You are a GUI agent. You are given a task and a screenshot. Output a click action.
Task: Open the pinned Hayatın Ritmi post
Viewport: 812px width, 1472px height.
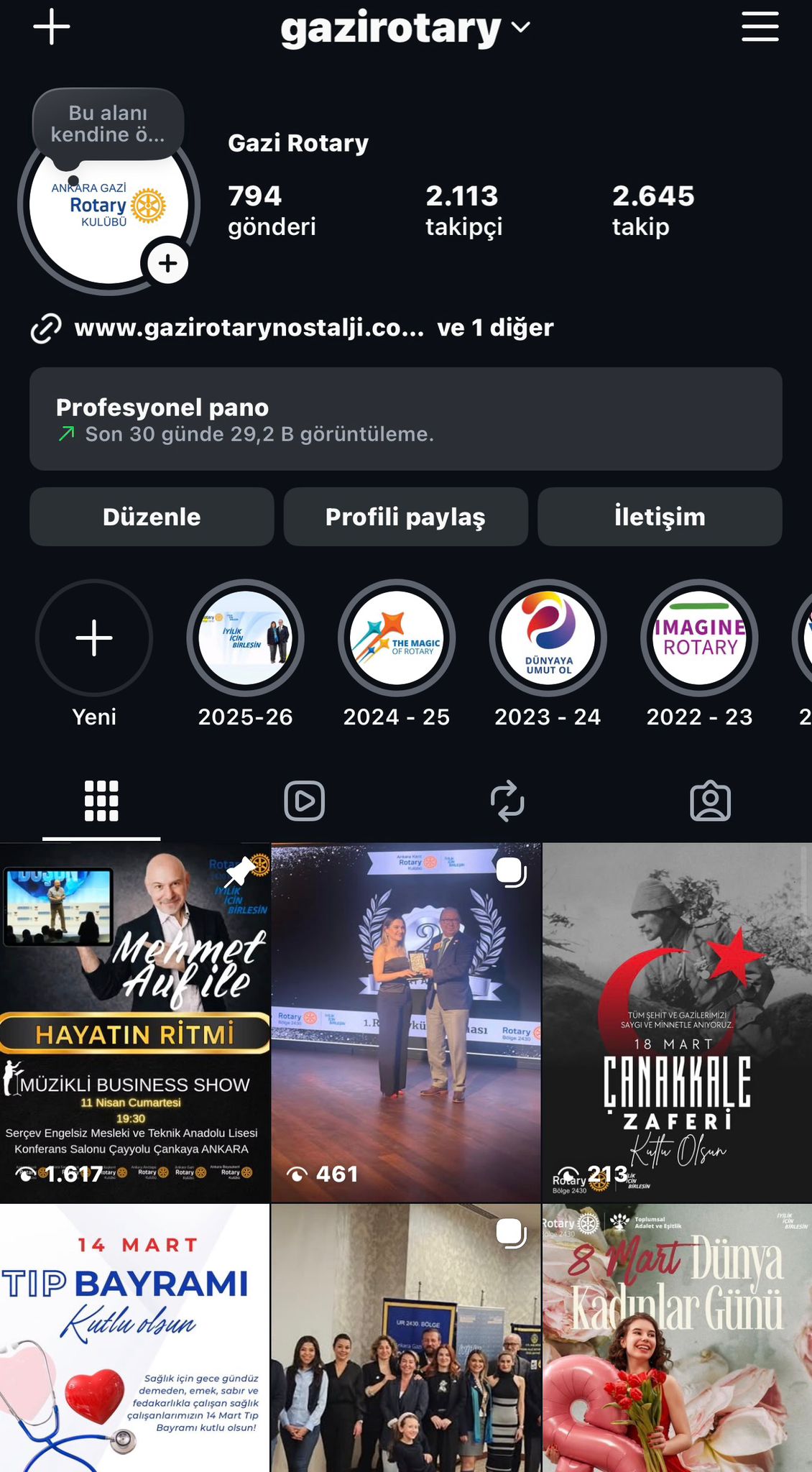(135, 1021)
